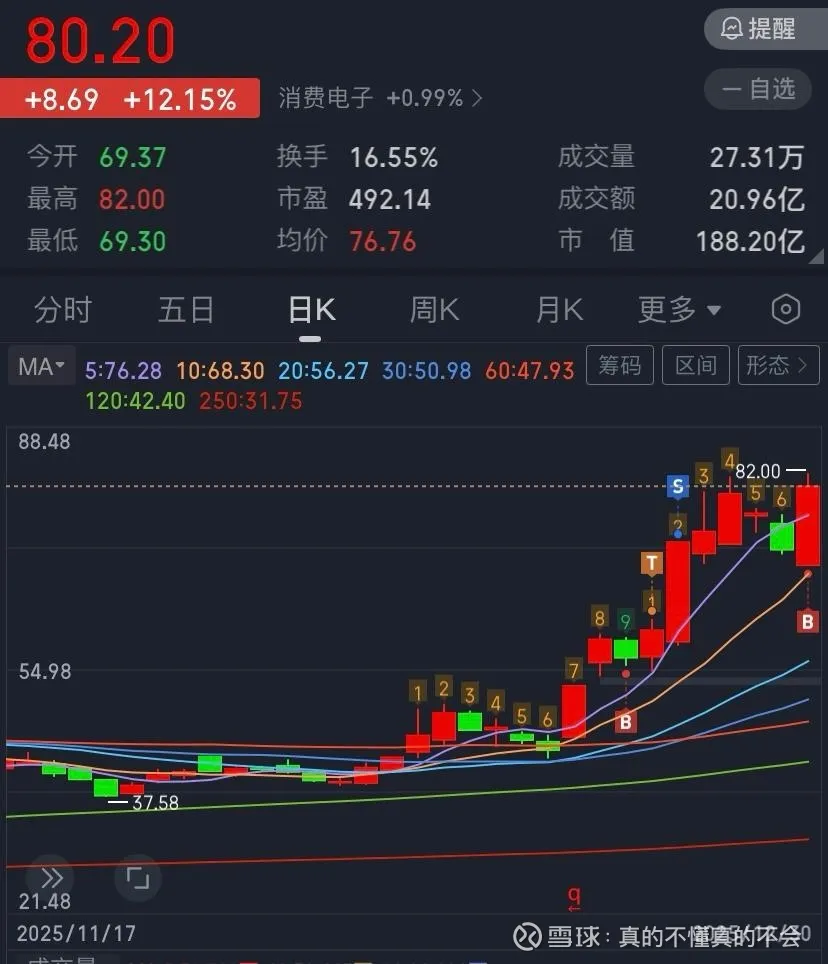828x964 pixels.
Task: Open the chart in fullscreen mode
Action: pos(137,878)
